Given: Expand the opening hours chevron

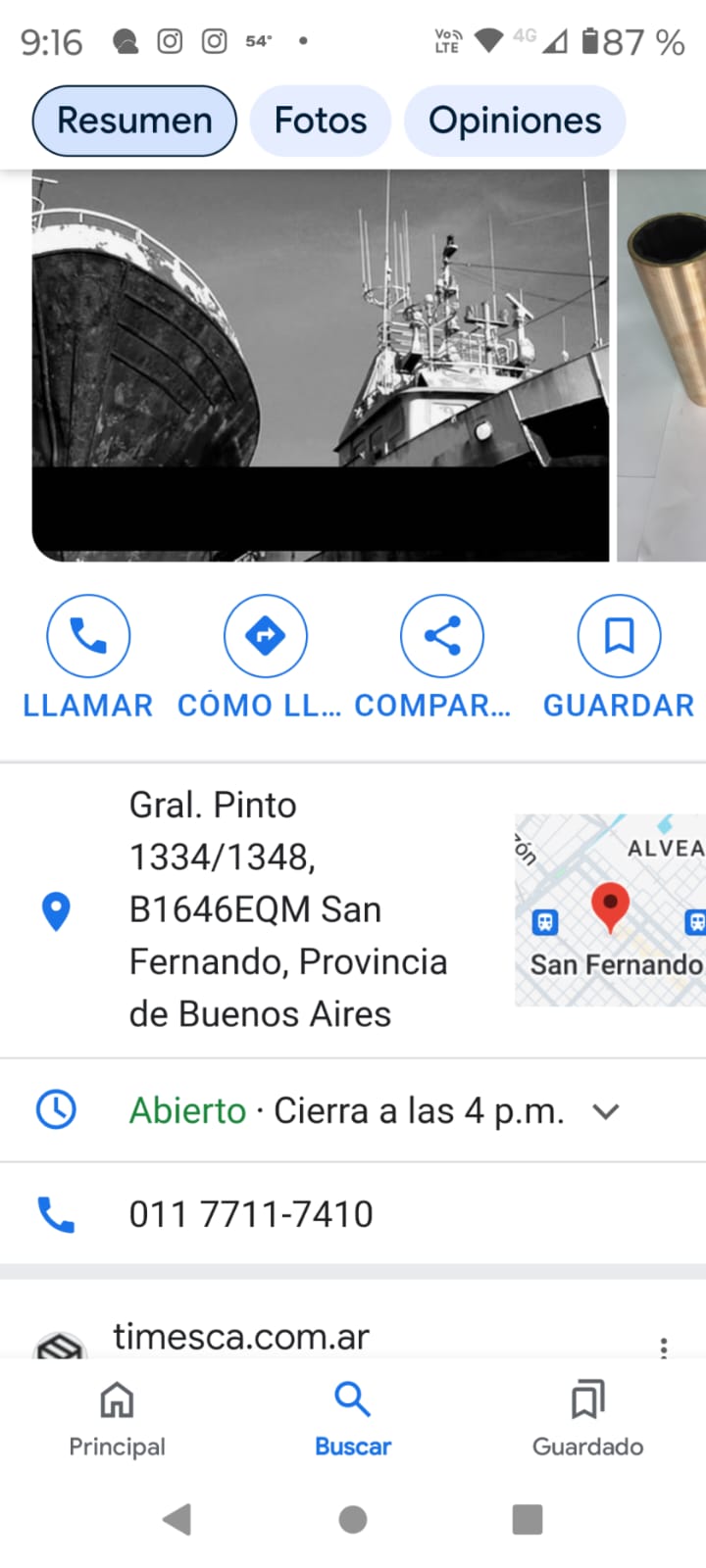Looking at the screenshot, I should click(607, 1111).
